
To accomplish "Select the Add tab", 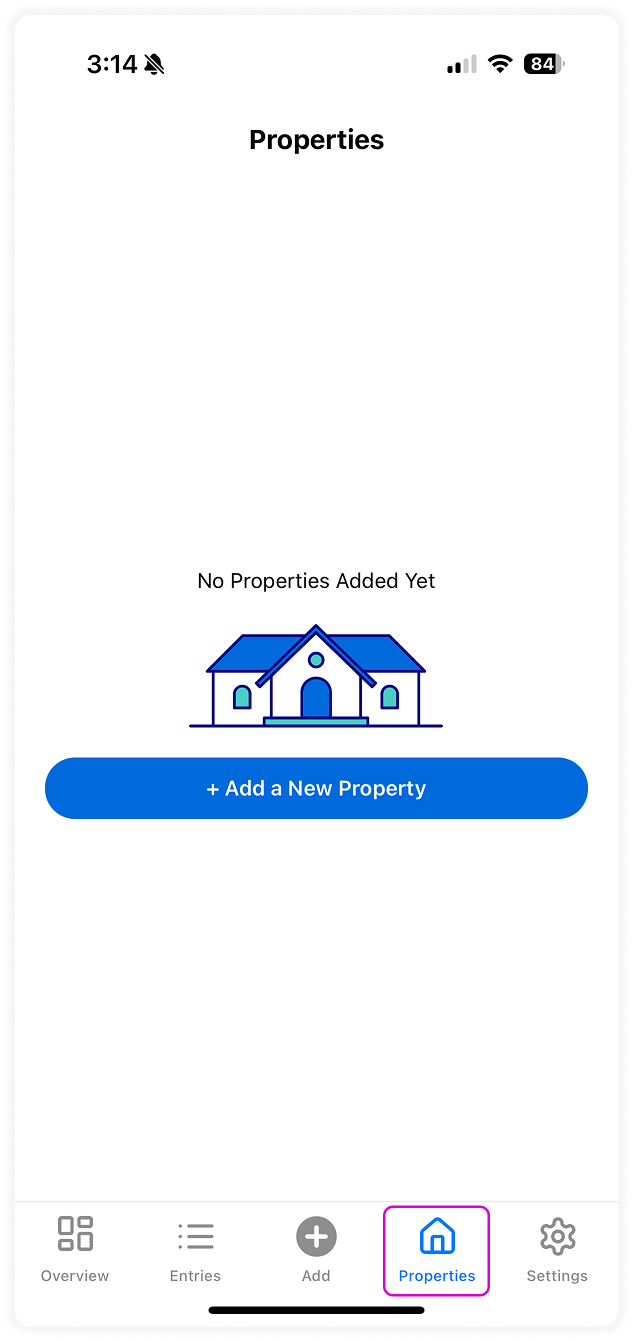I will (x=316, y=1249).
